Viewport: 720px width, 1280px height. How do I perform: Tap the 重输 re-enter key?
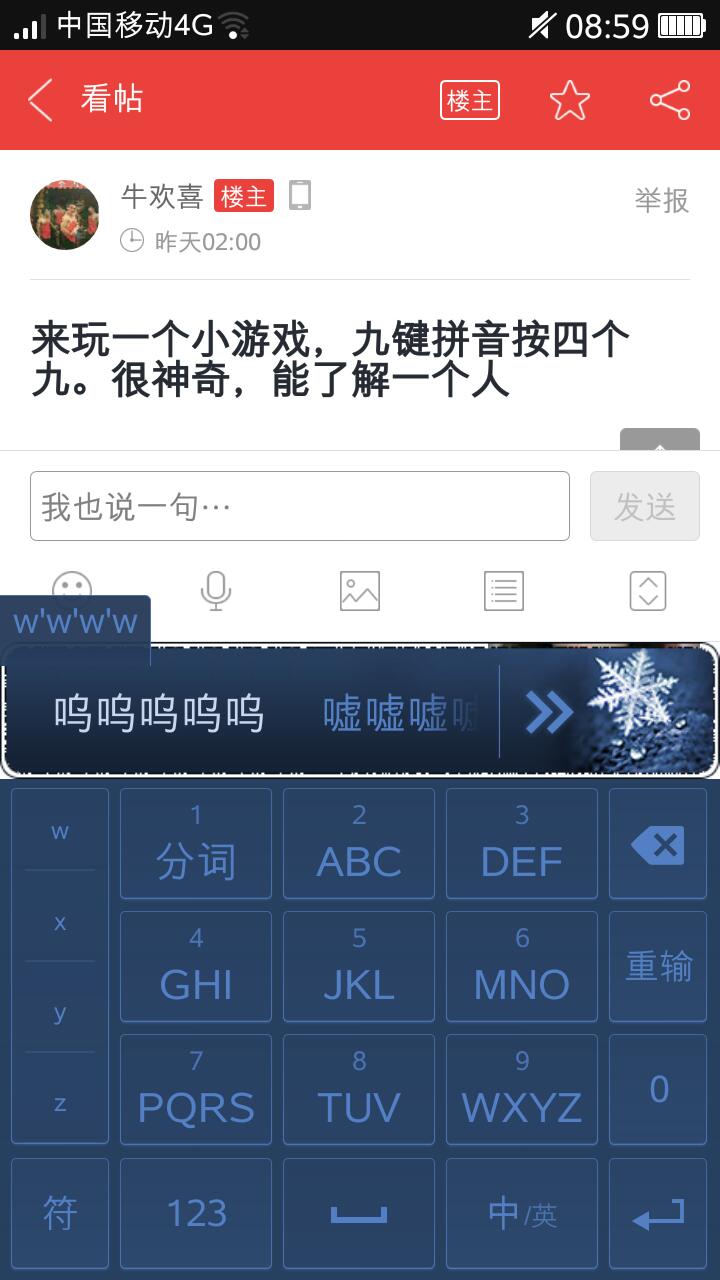click(658, 966)
